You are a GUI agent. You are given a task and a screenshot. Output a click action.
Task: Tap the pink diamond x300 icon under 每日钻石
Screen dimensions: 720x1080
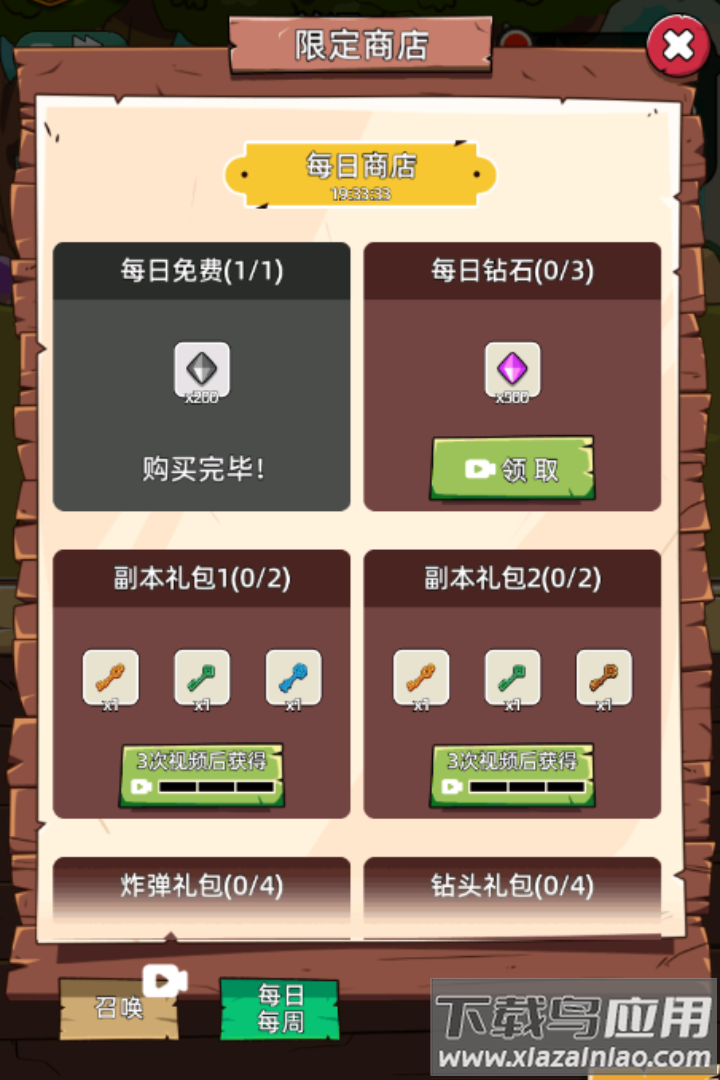pyautogui.click(x=513, y=368)
